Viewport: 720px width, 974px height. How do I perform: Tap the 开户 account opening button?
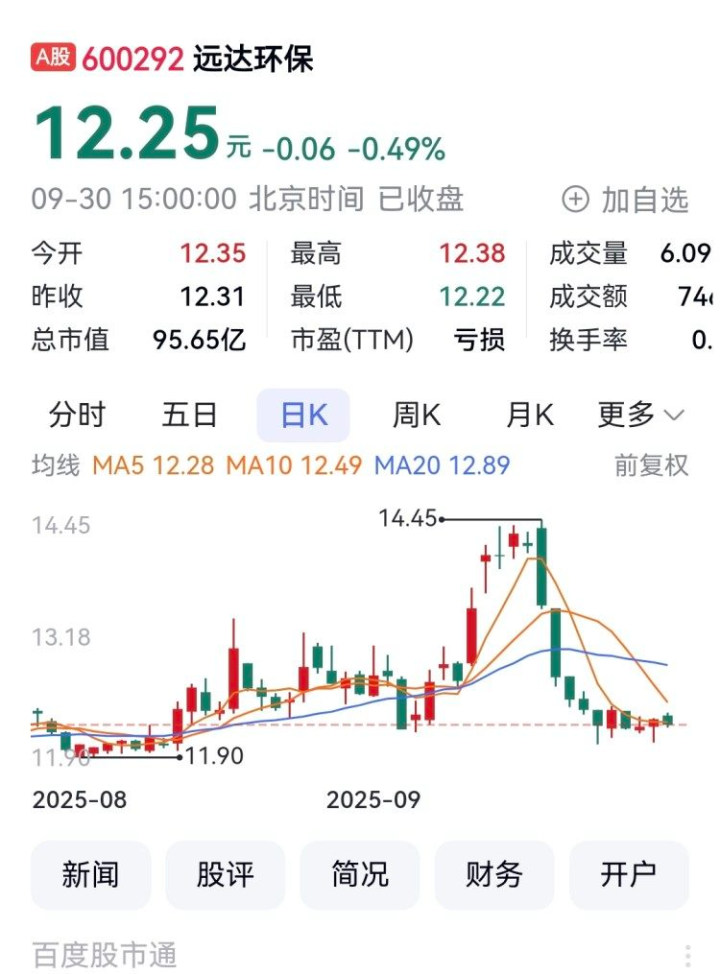coord(629,875)
